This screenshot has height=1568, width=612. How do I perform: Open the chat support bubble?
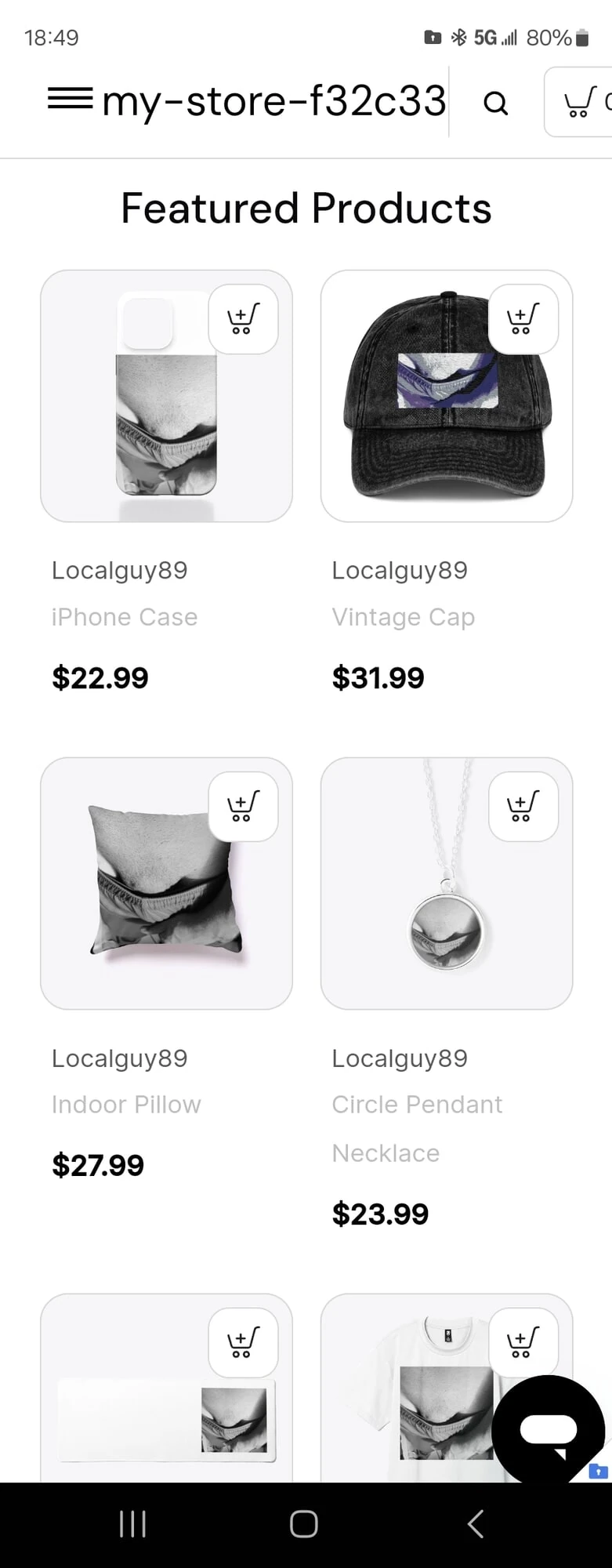coord(549,1428)
